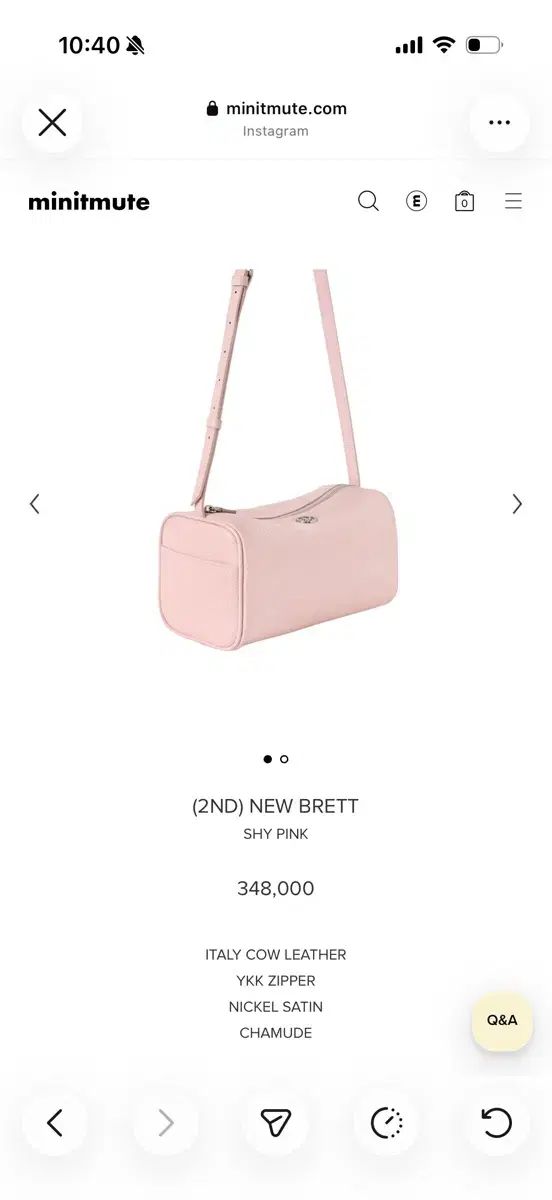Image resolution: width=552 pixels, height=1200 pixels.
Task: Select the second image indicator dot
Action: (284, 759)
